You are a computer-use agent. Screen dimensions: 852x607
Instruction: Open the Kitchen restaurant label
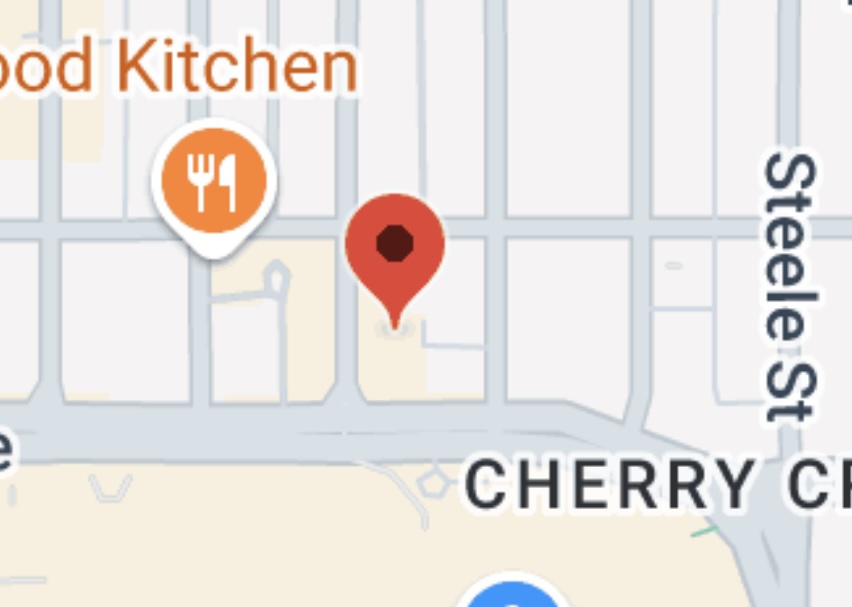tap(180, 67)
